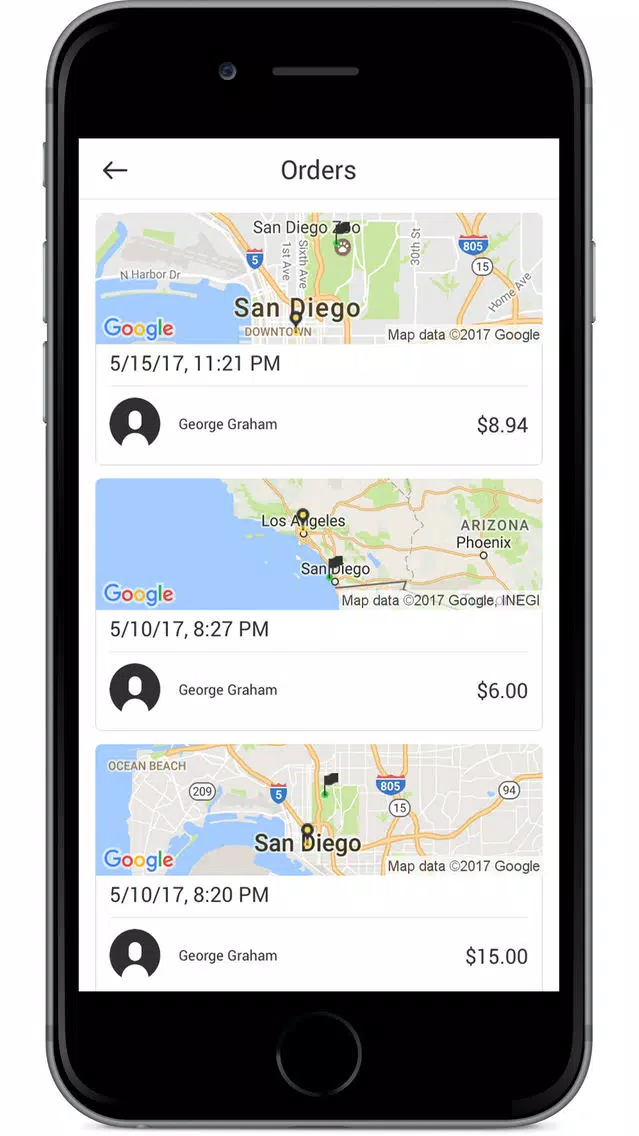View the $15.00 order from 5/10/17, 8:20 PM
Image resolution: width=639 pixels, height=1136 pixels.
pyautogui.click(x=318, y=896)
